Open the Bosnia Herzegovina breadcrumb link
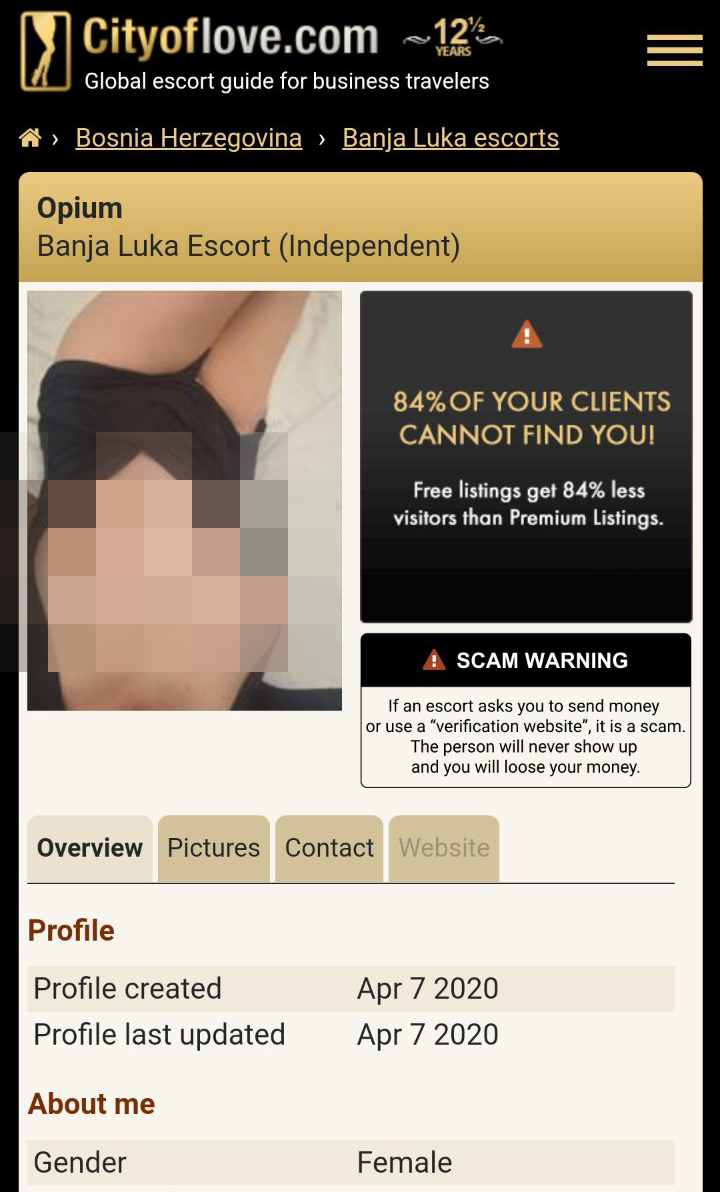This screenshot has width=720, height=1192. click(189, 138)
